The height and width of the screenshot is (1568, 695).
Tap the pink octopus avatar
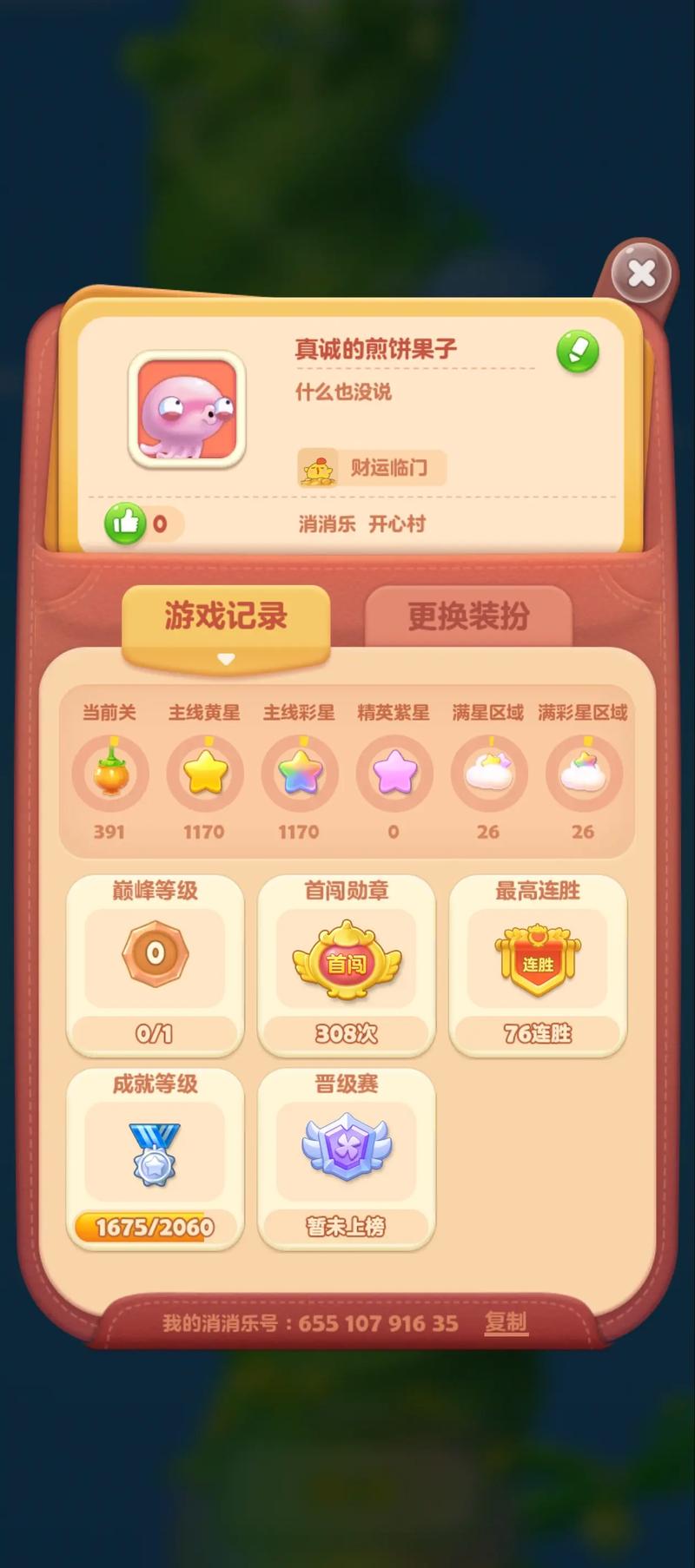[x=187, y=410]
